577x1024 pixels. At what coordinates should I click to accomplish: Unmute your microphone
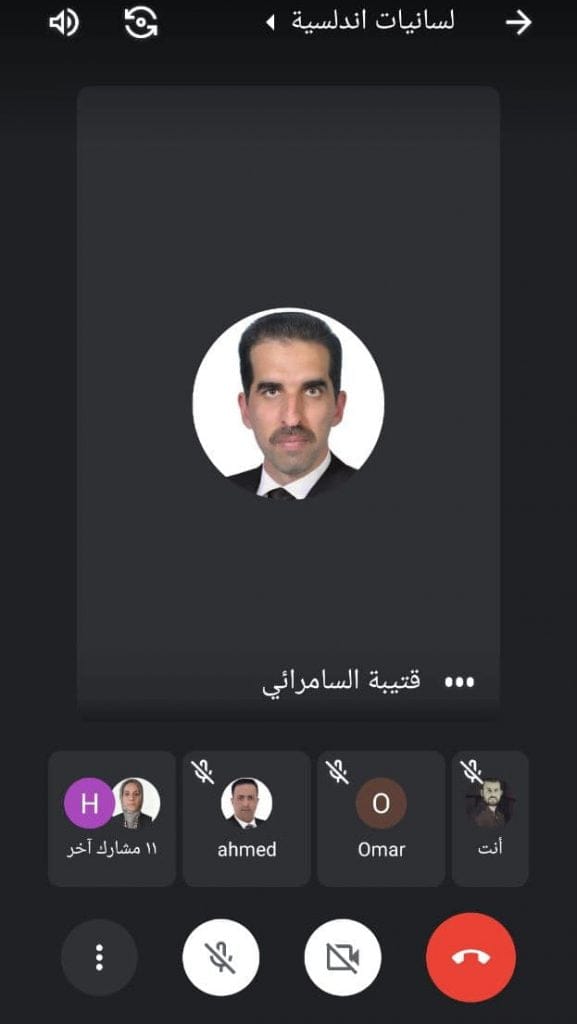click(221, 957)
